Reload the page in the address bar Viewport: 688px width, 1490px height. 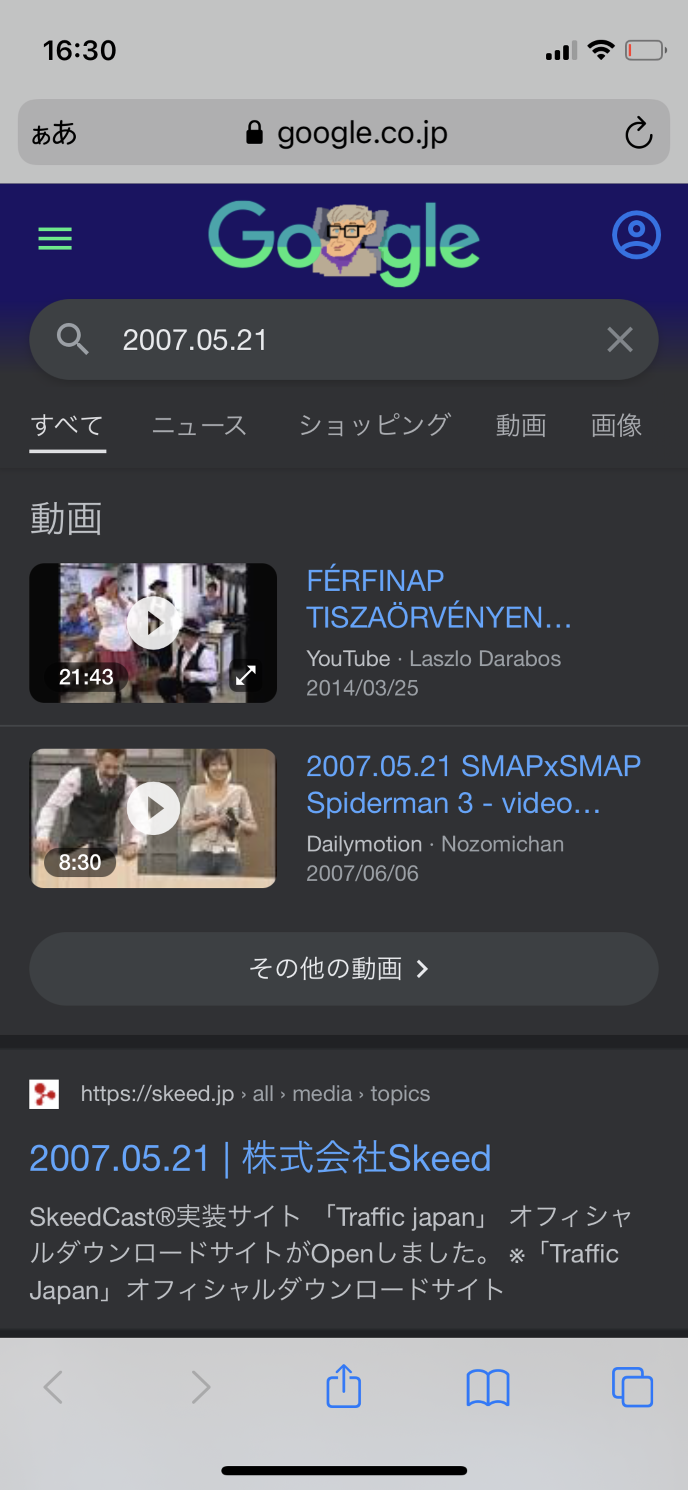(x=638, y=133)
